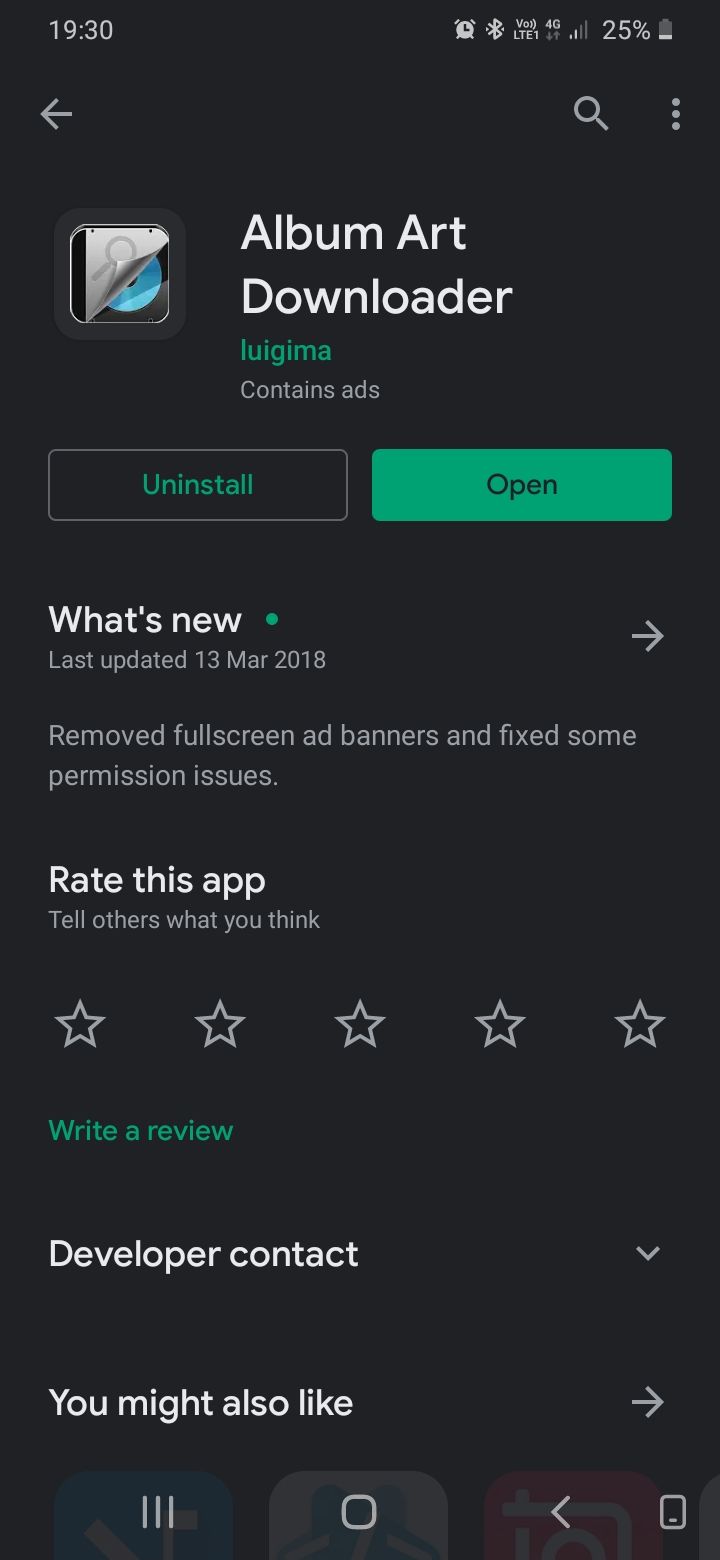
Task: Expand the Developer contact section
Action: pos(647,1254)
